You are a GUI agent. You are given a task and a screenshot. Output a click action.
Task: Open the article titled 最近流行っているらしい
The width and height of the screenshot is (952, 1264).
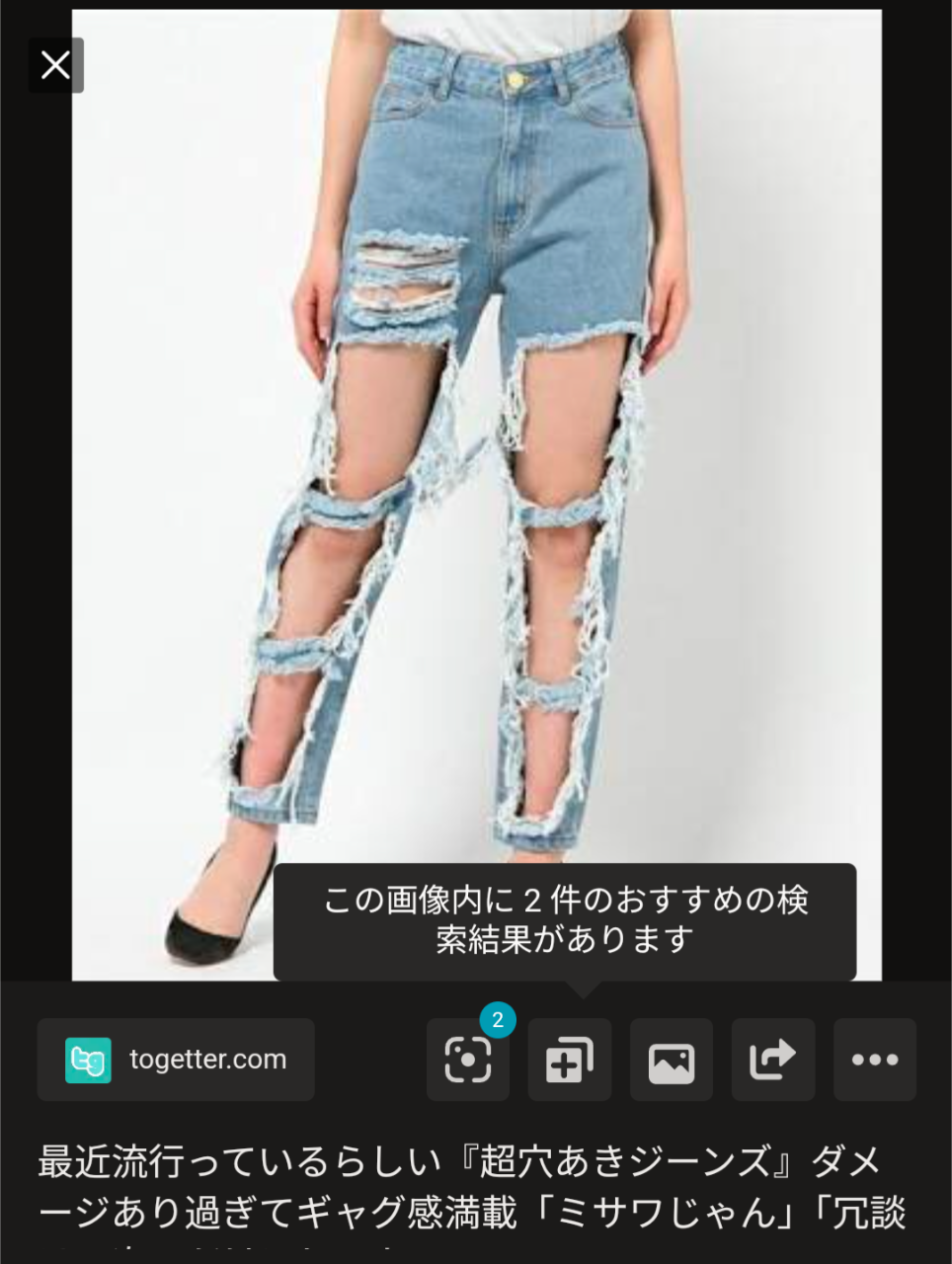(472, 1187)
